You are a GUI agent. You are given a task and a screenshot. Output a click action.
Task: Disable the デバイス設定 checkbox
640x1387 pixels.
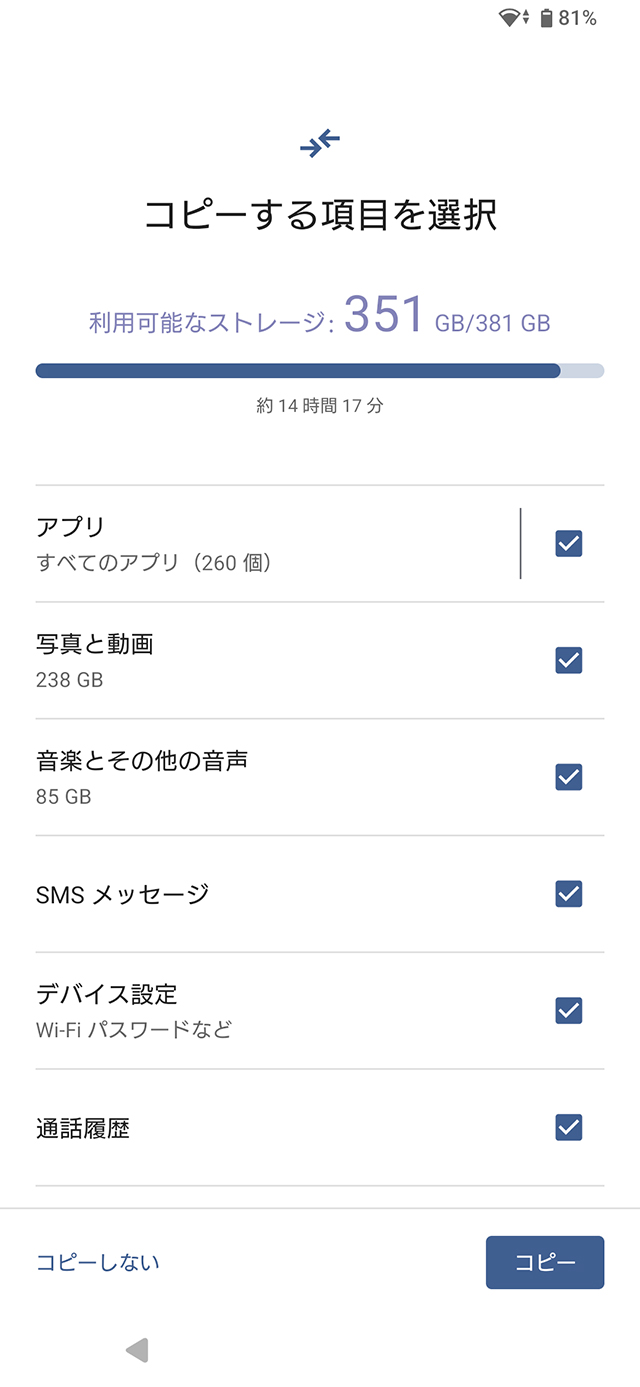pyautogui.click(x=568, y=1010)
